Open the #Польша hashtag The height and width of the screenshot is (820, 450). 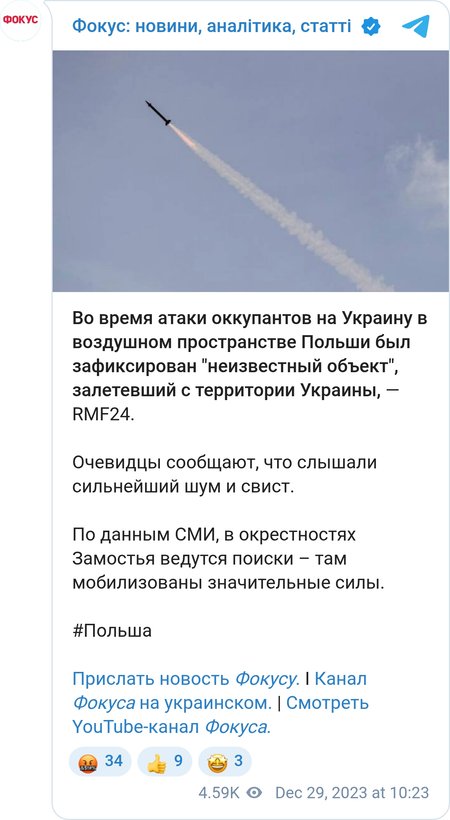[112, 631]
